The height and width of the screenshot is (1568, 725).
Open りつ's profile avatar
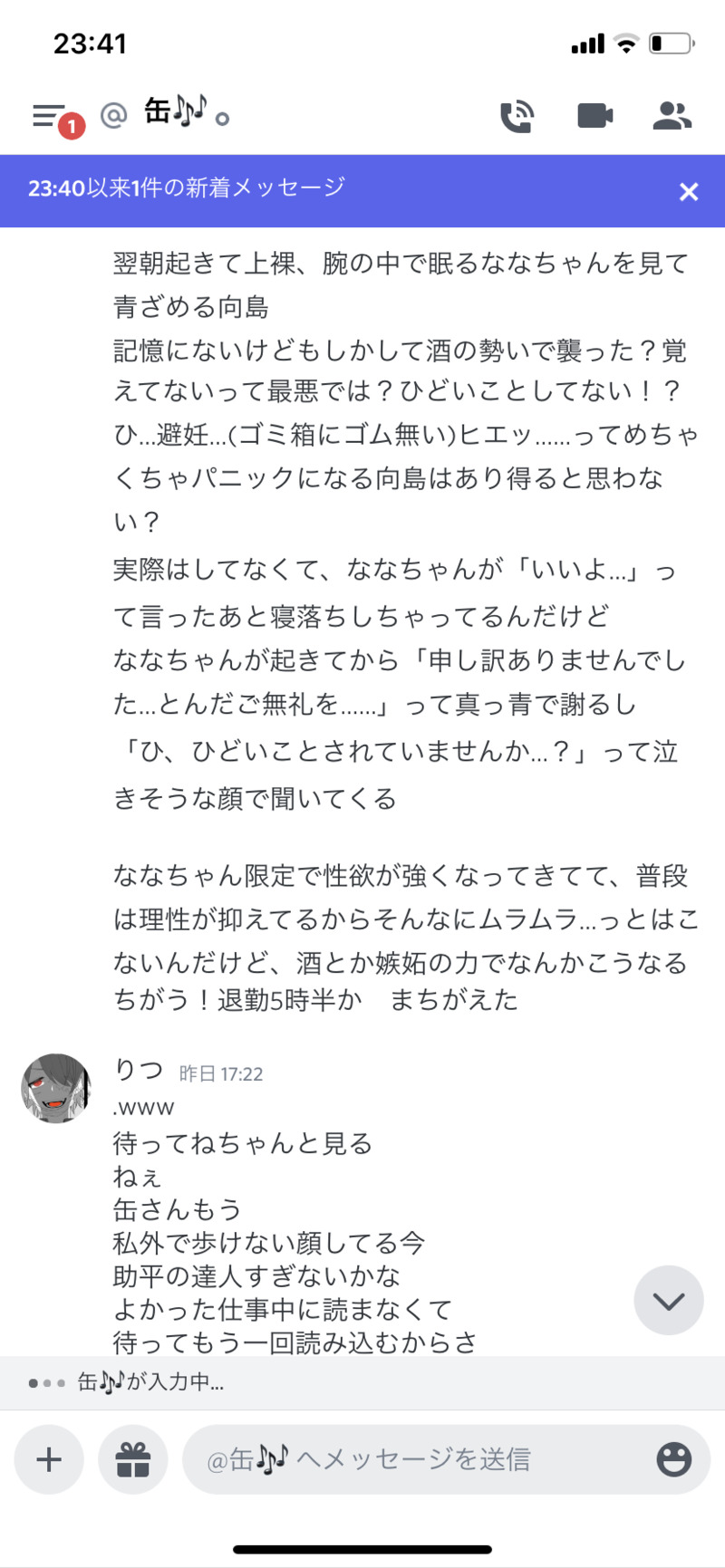point(56,1088)
